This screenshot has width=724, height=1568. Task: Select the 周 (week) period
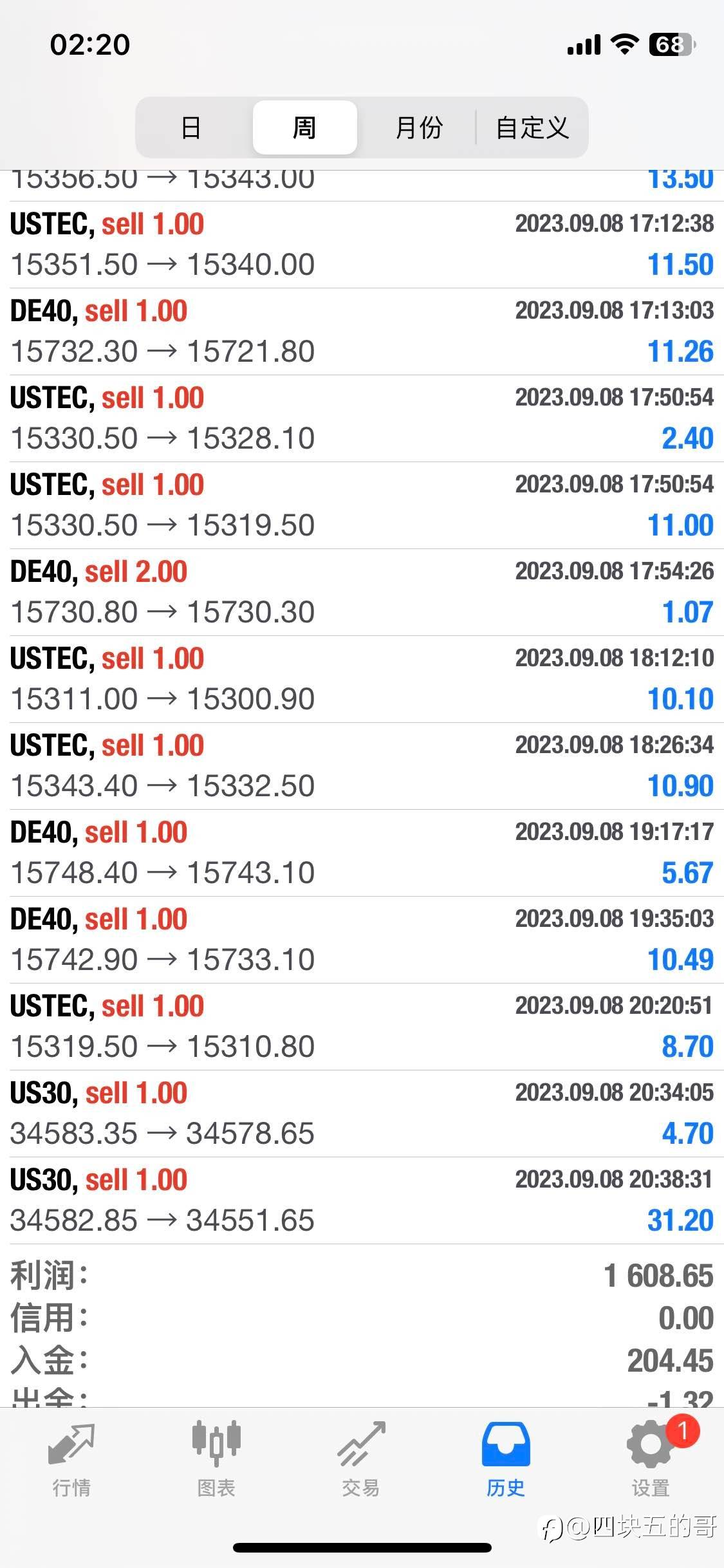point(304,127)
